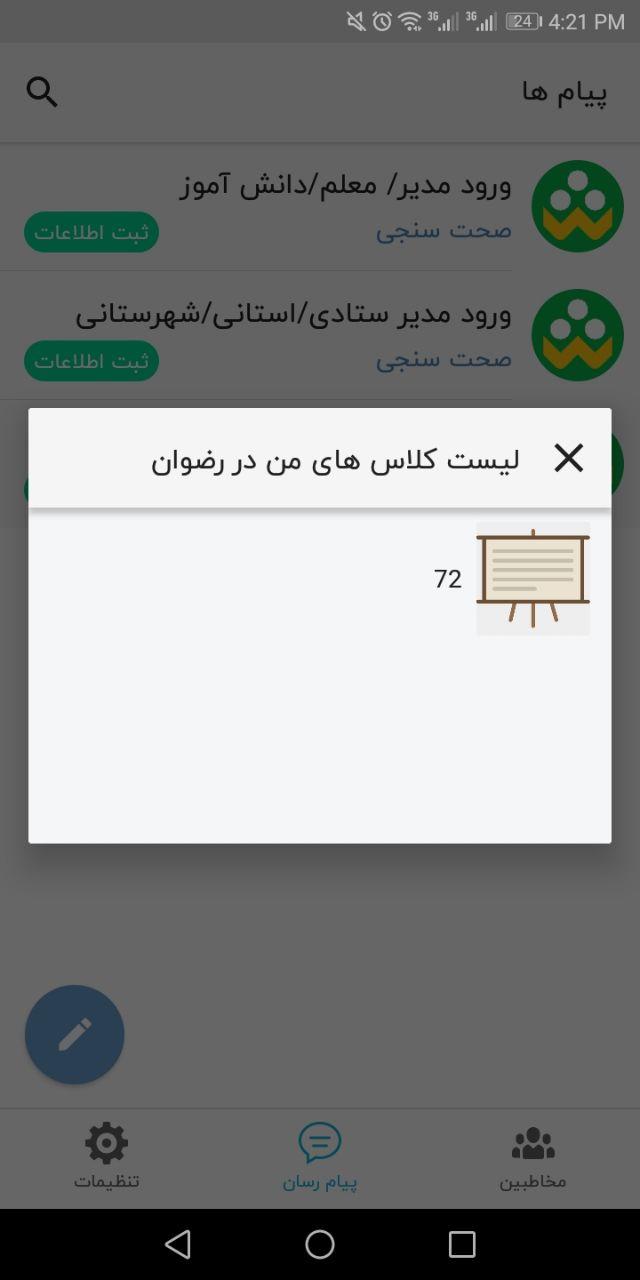Close the لیست کلاس های من dialog

click(x=568, y=458)
